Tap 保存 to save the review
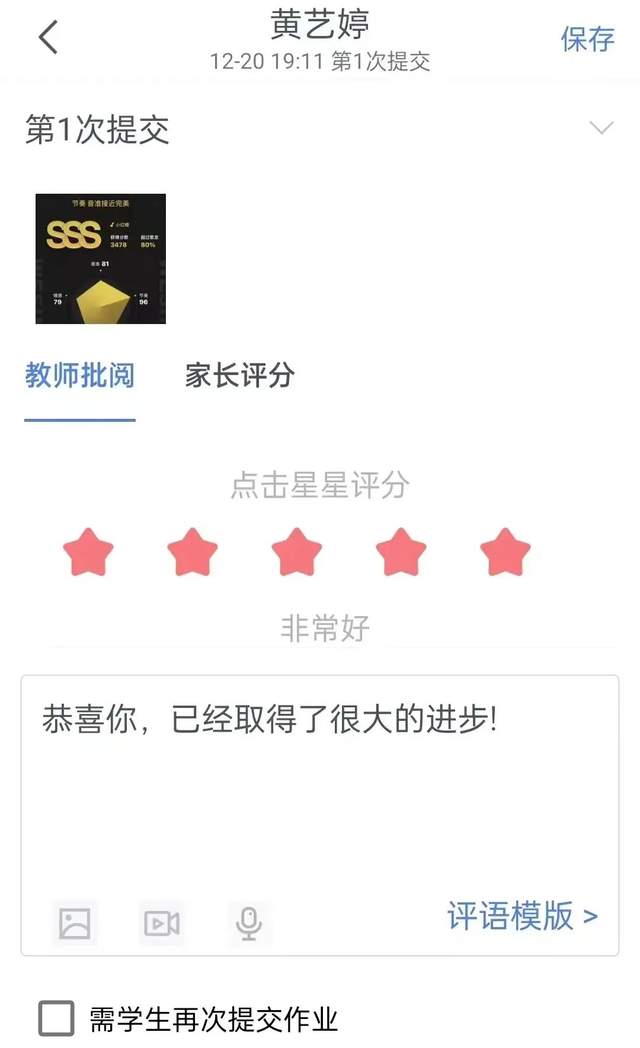 pyautogui.click(x=587, y=39)
